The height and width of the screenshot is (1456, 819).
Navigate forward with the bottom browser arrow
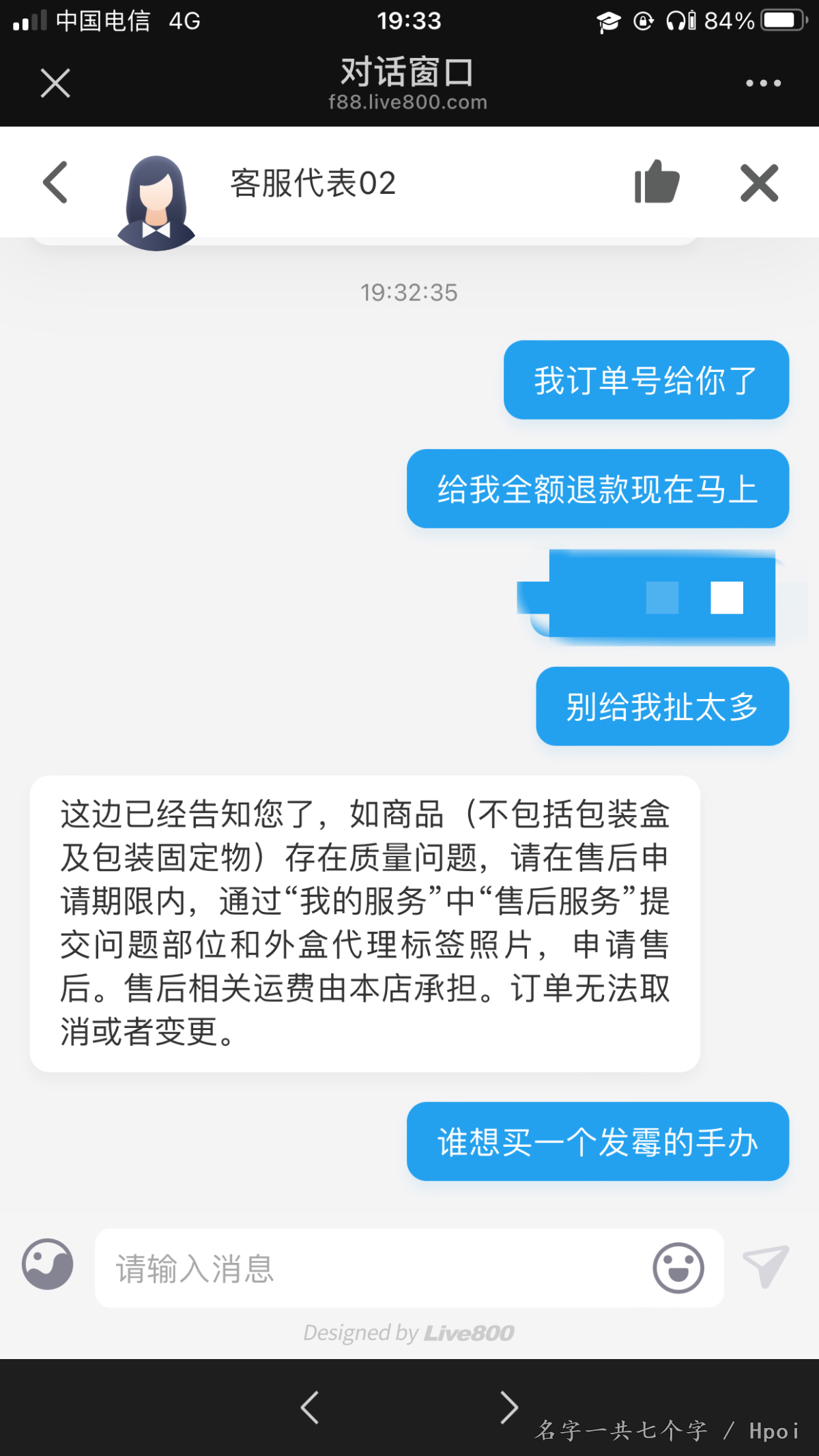(x=509, y=1408)
